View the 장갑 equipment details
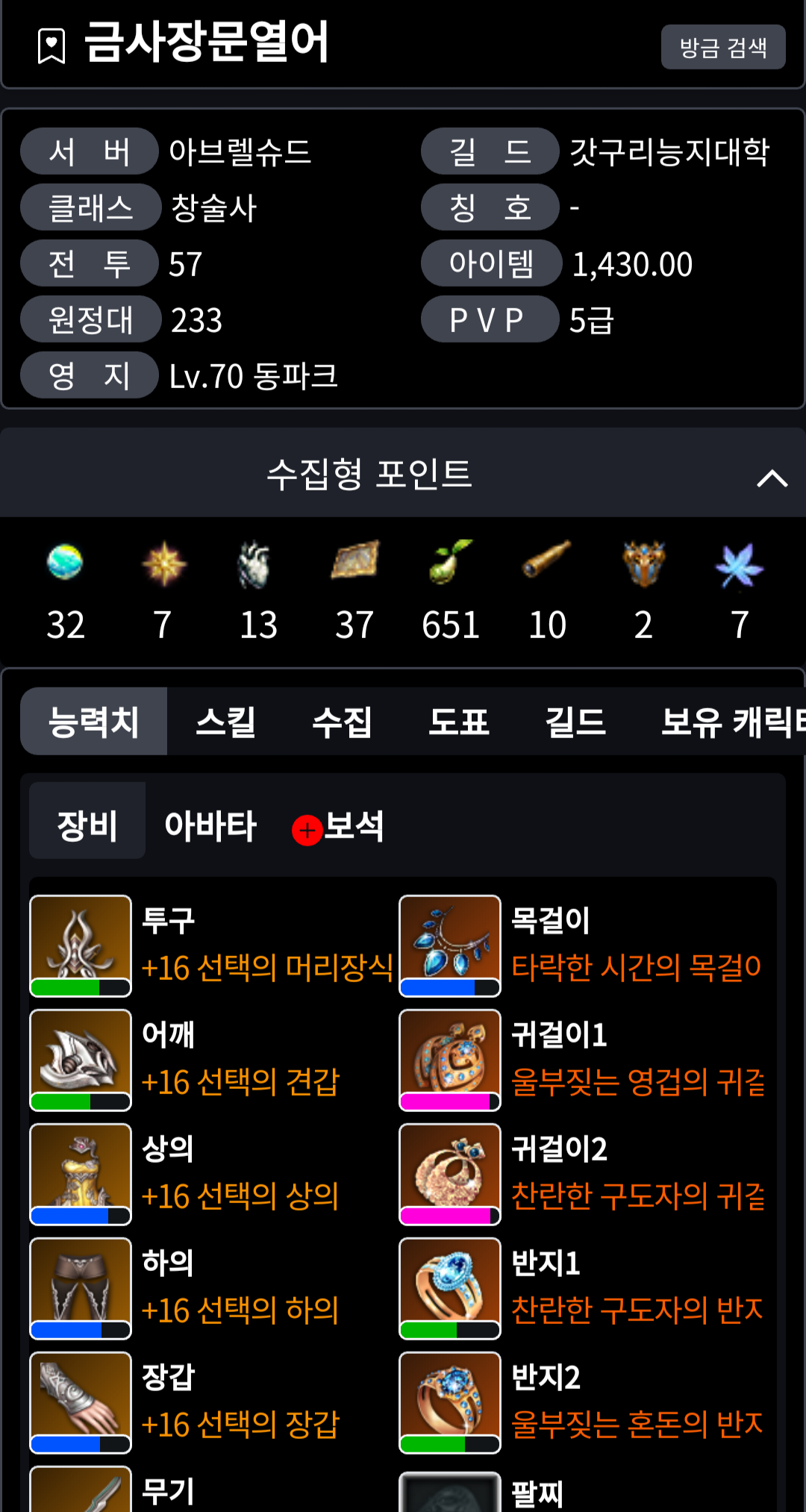 210,1402
